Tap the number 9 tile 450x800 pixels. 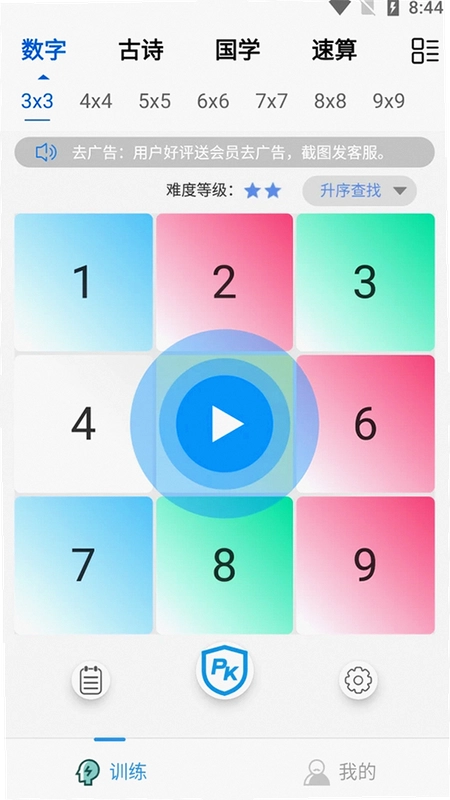point(365,565)
